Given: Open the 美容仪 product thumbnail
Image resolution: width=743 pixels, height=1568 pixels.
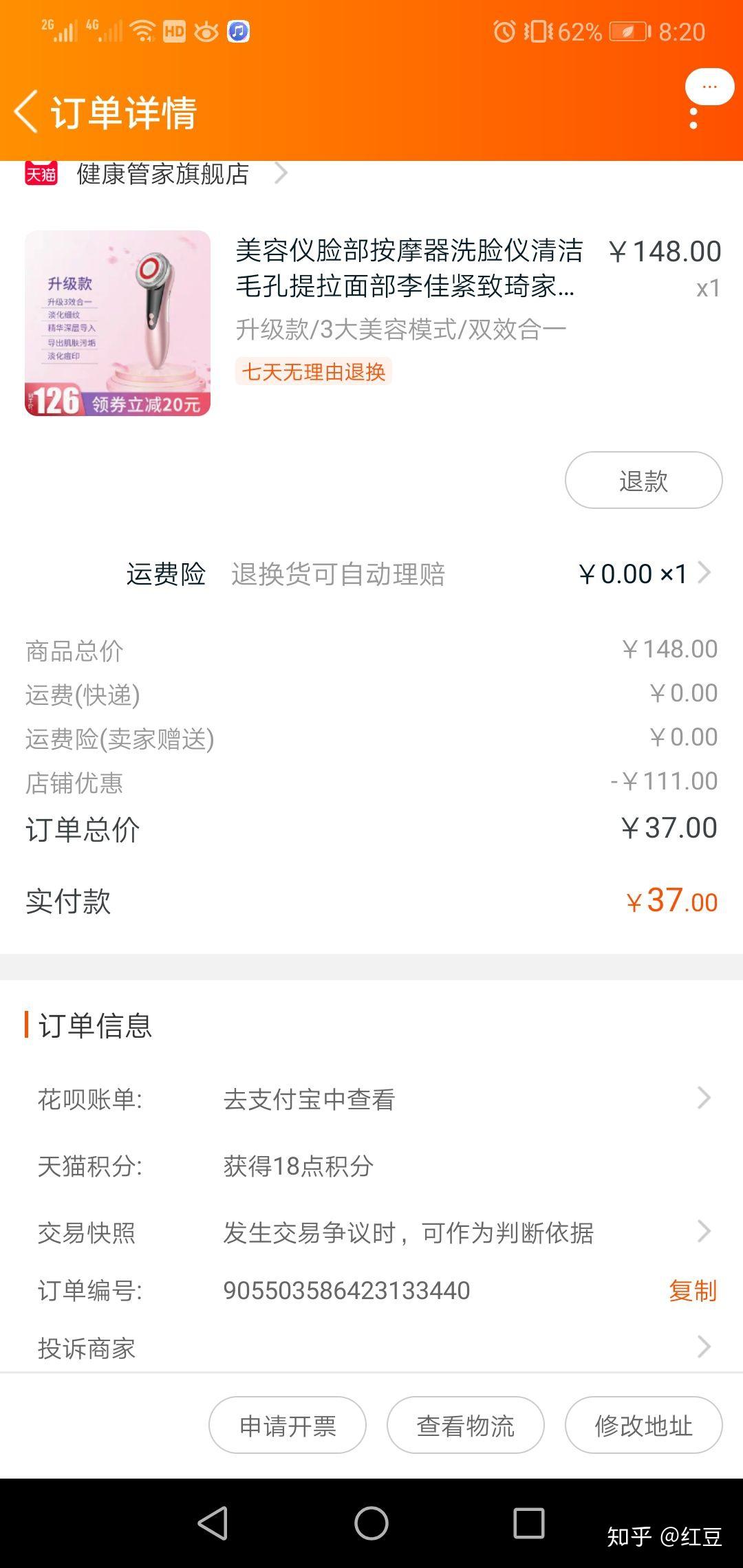Looking at the screenshot, I should point(118,323).
